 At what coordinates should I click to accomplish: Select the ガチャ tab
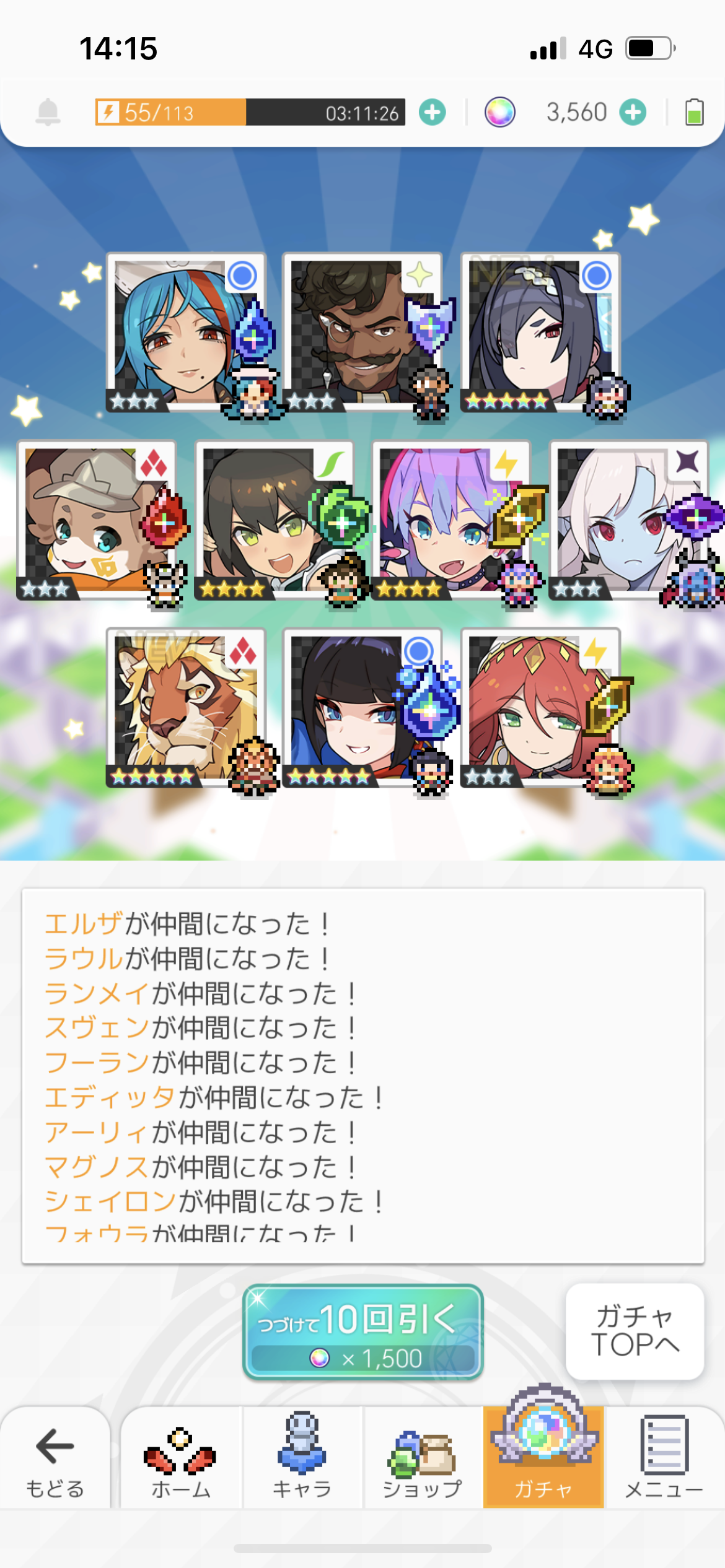click(x=543, y=1458)
